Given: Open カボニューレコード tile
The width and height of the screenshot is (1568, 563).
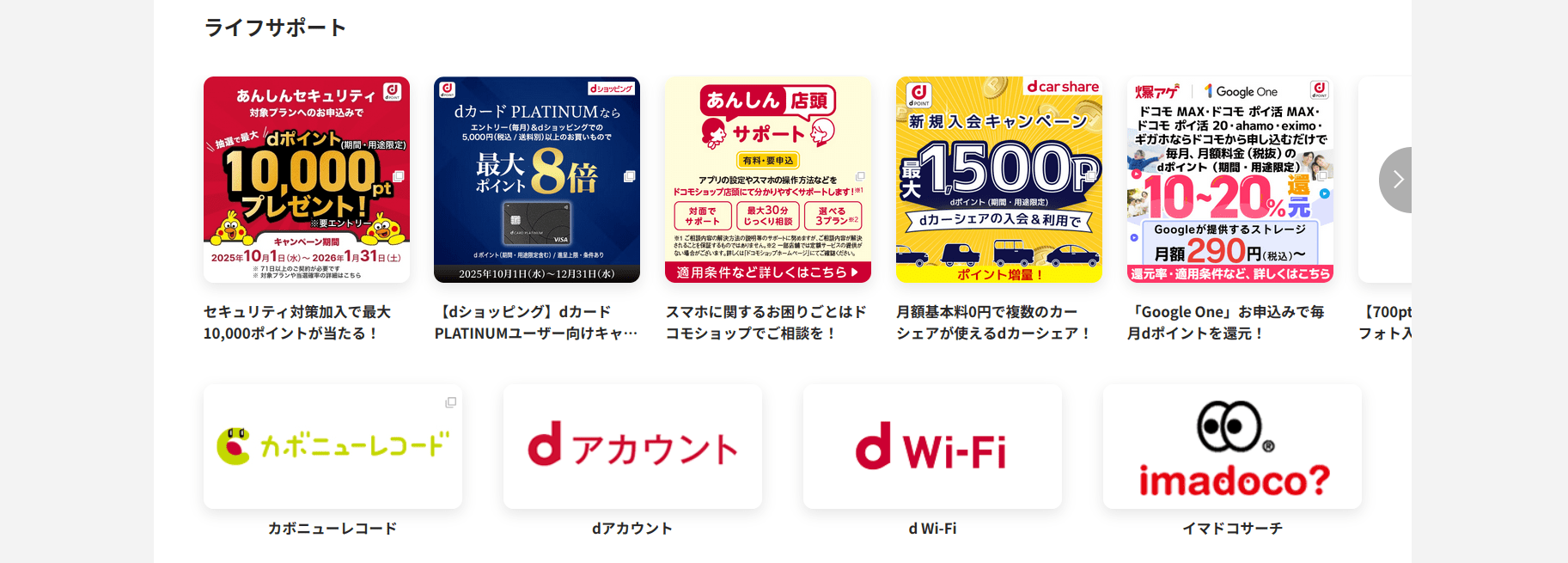Looking at the screenshot, I should coord(333,447).
